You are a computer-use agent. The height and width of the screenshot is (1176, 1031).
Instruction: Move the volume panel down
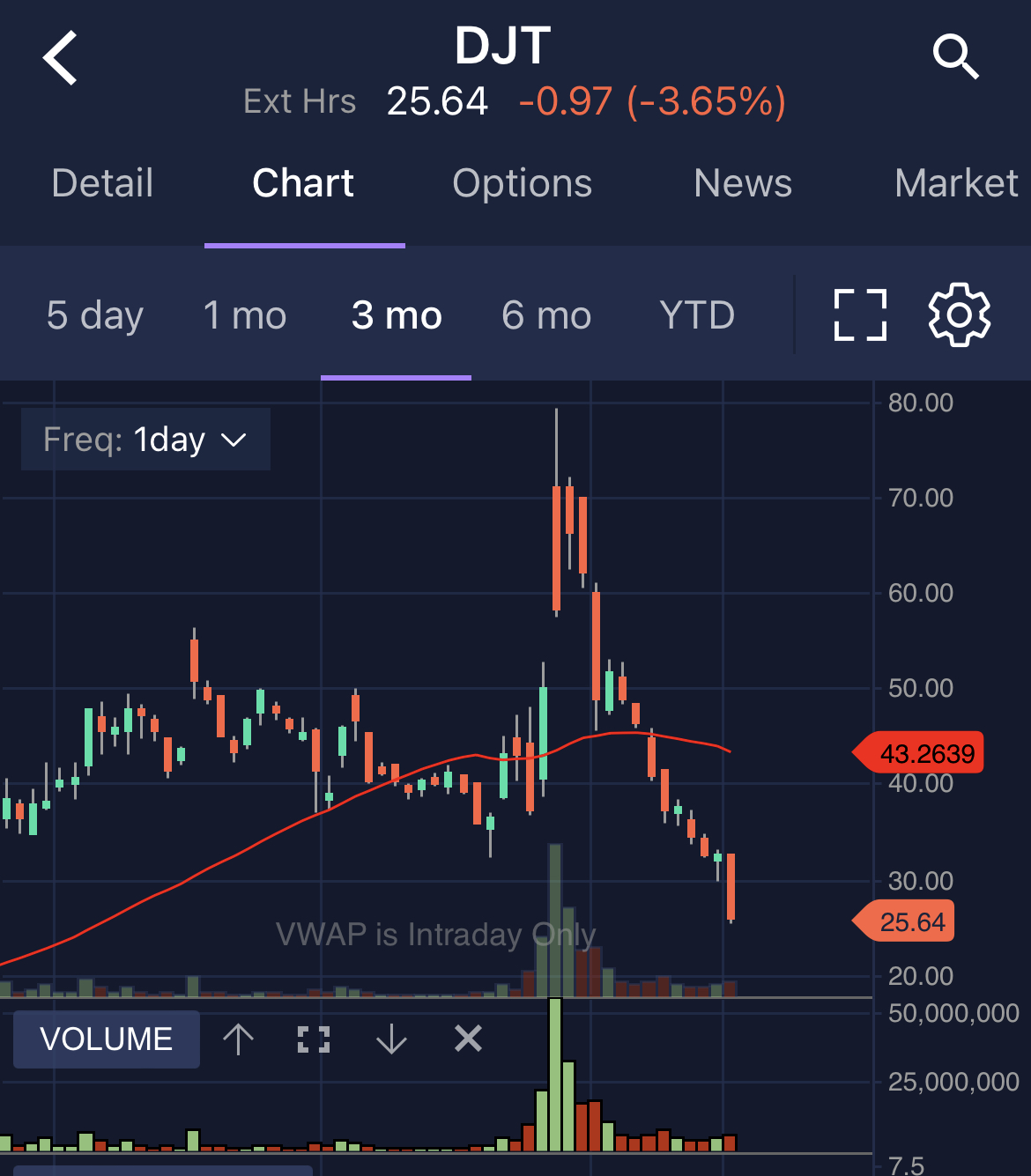pos(391,1039)
